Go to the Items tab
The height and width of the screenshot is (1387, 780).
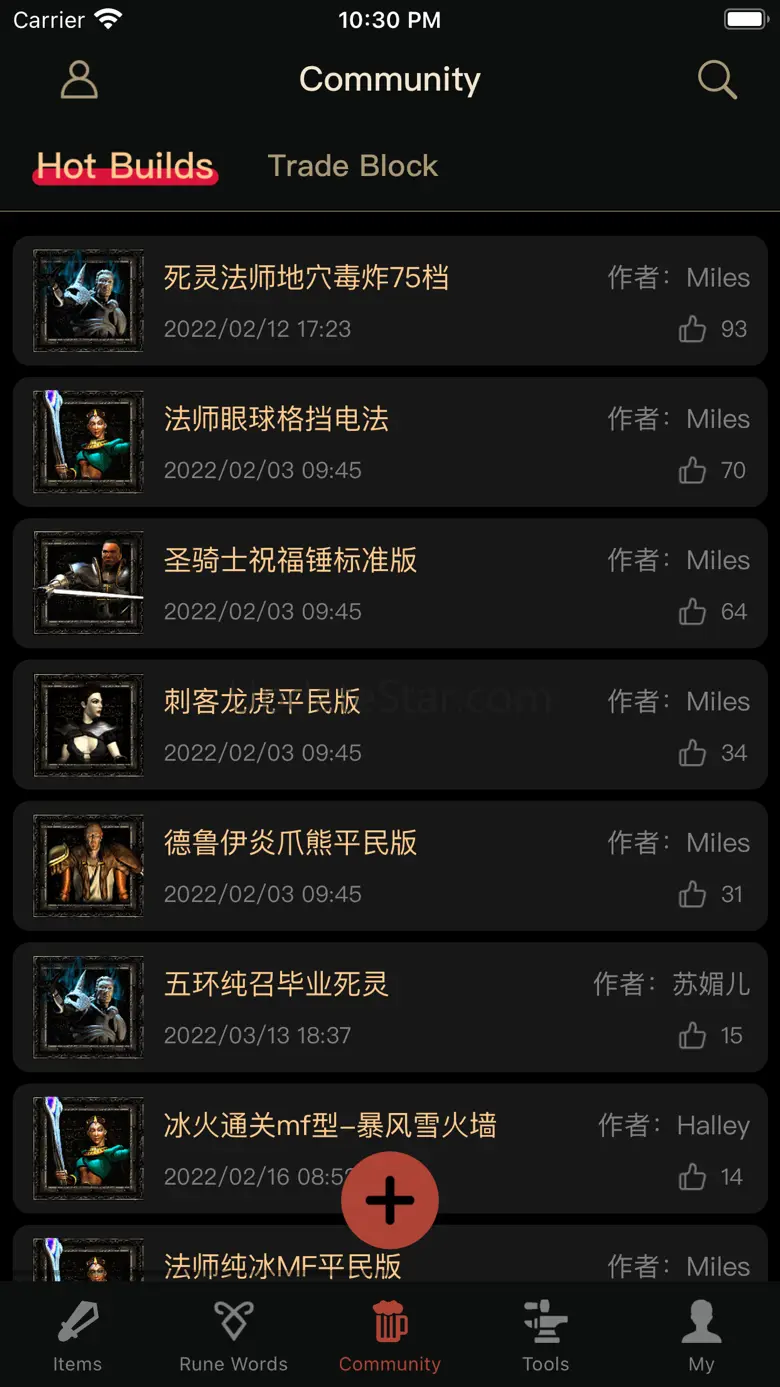coord(78,1337)
